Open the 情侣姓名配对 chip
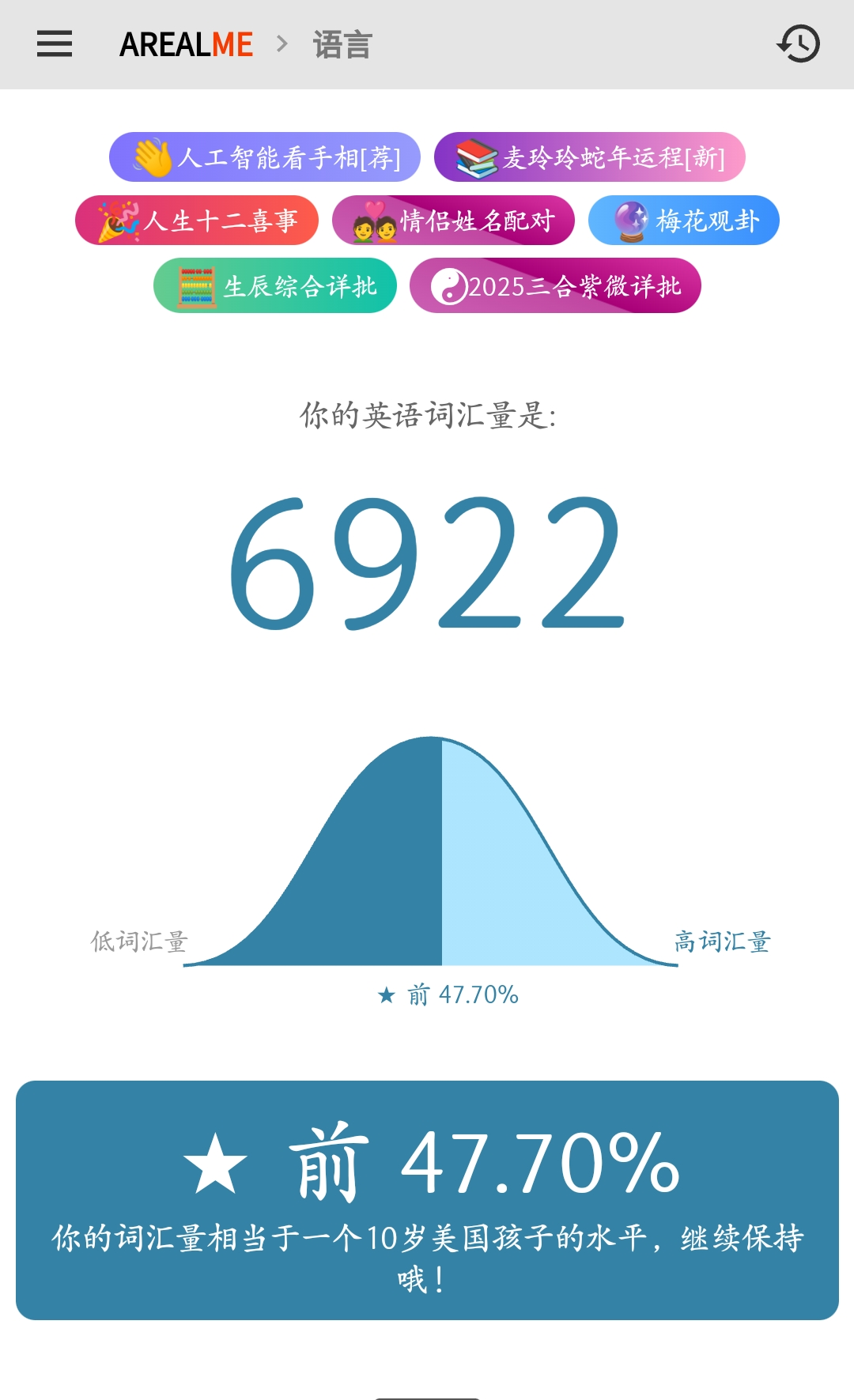This screenshot has width=854, height=1400. coord(453,221)
